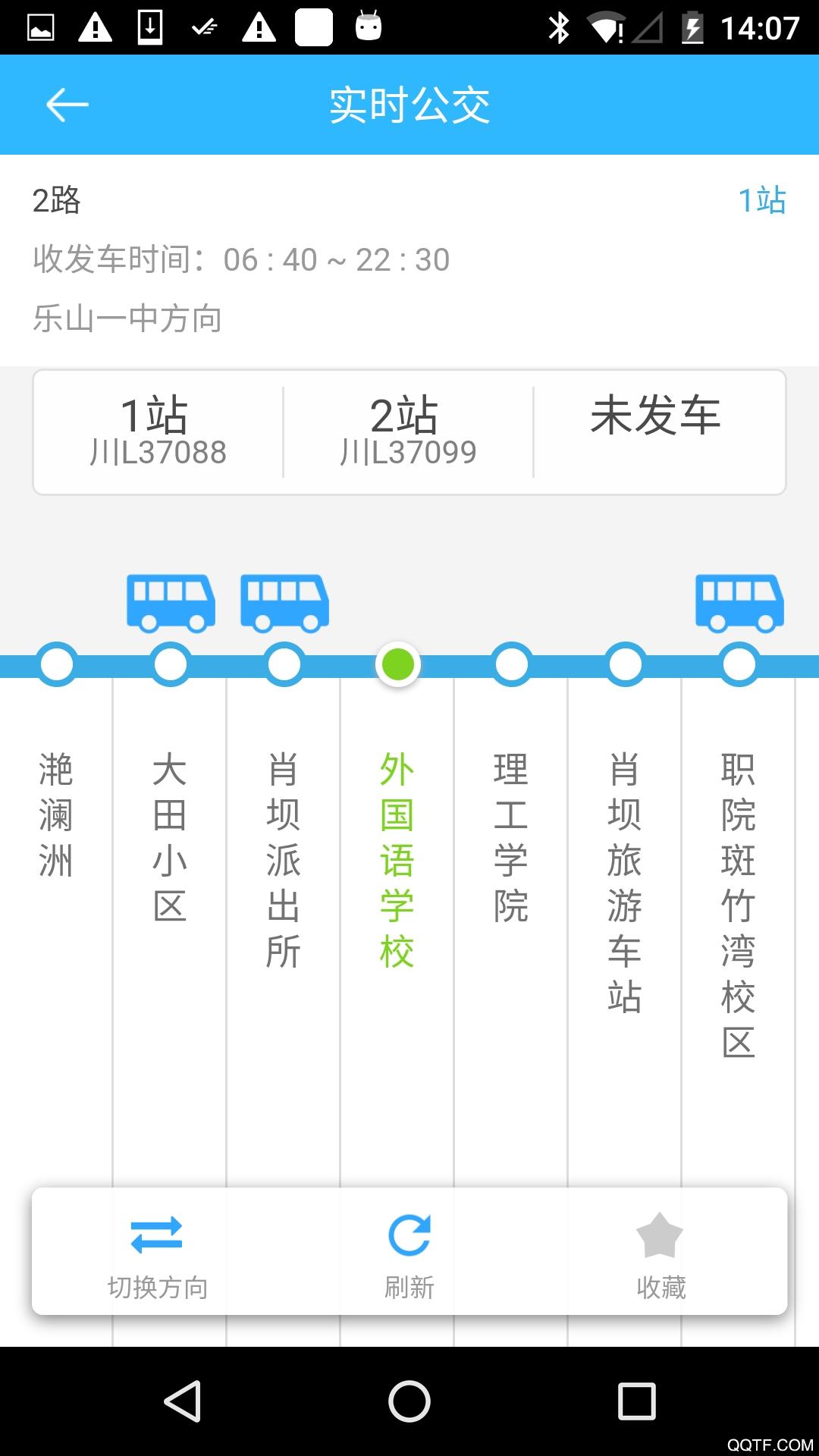Select the 滟澜洲 stop
The width and height of the screenshot is (819, 1456).
point(56,814)
